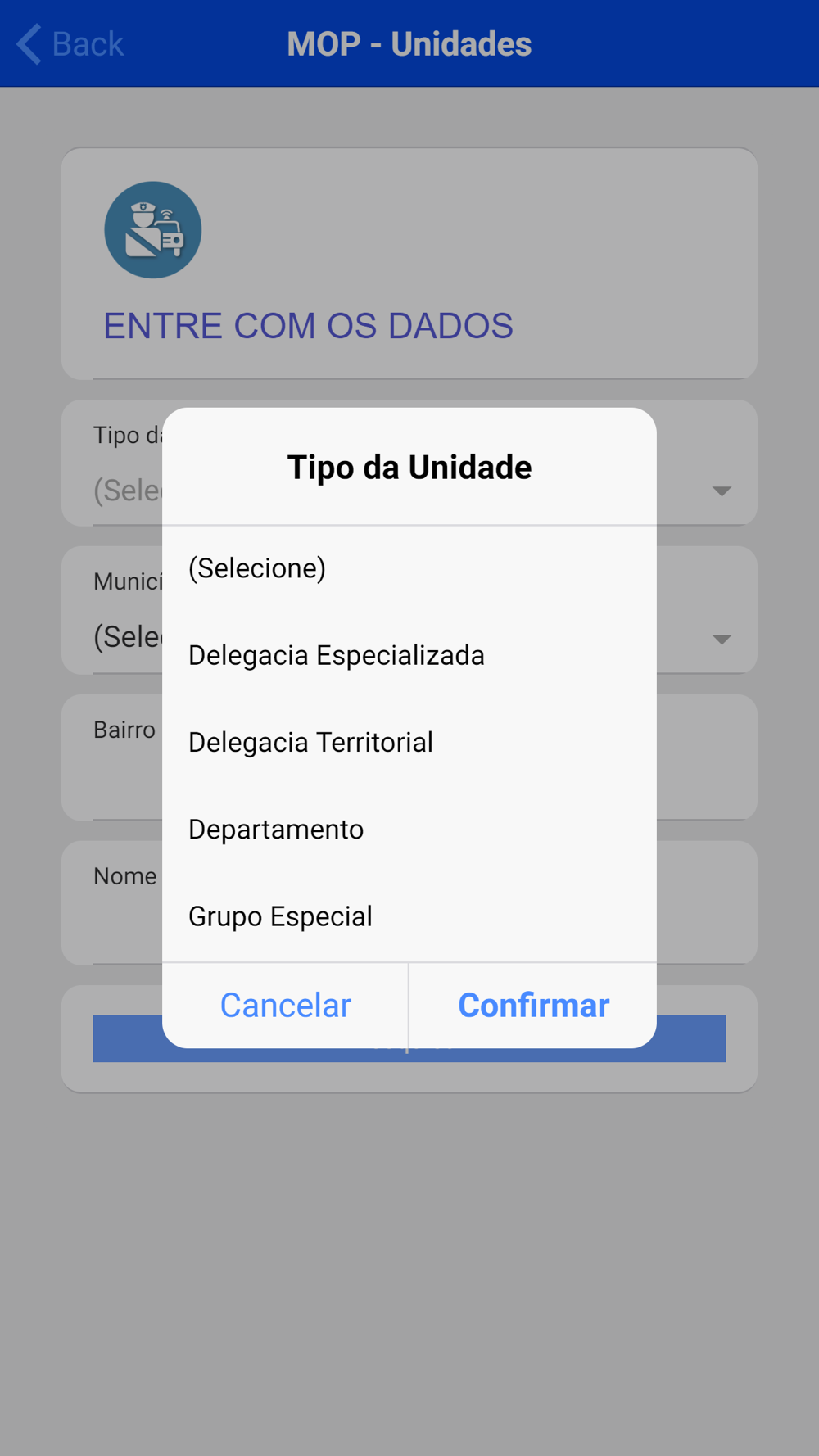Tap Cancelar to dismiss the dialog
Screen dimensions: 819x1456
pos(285,1005)
